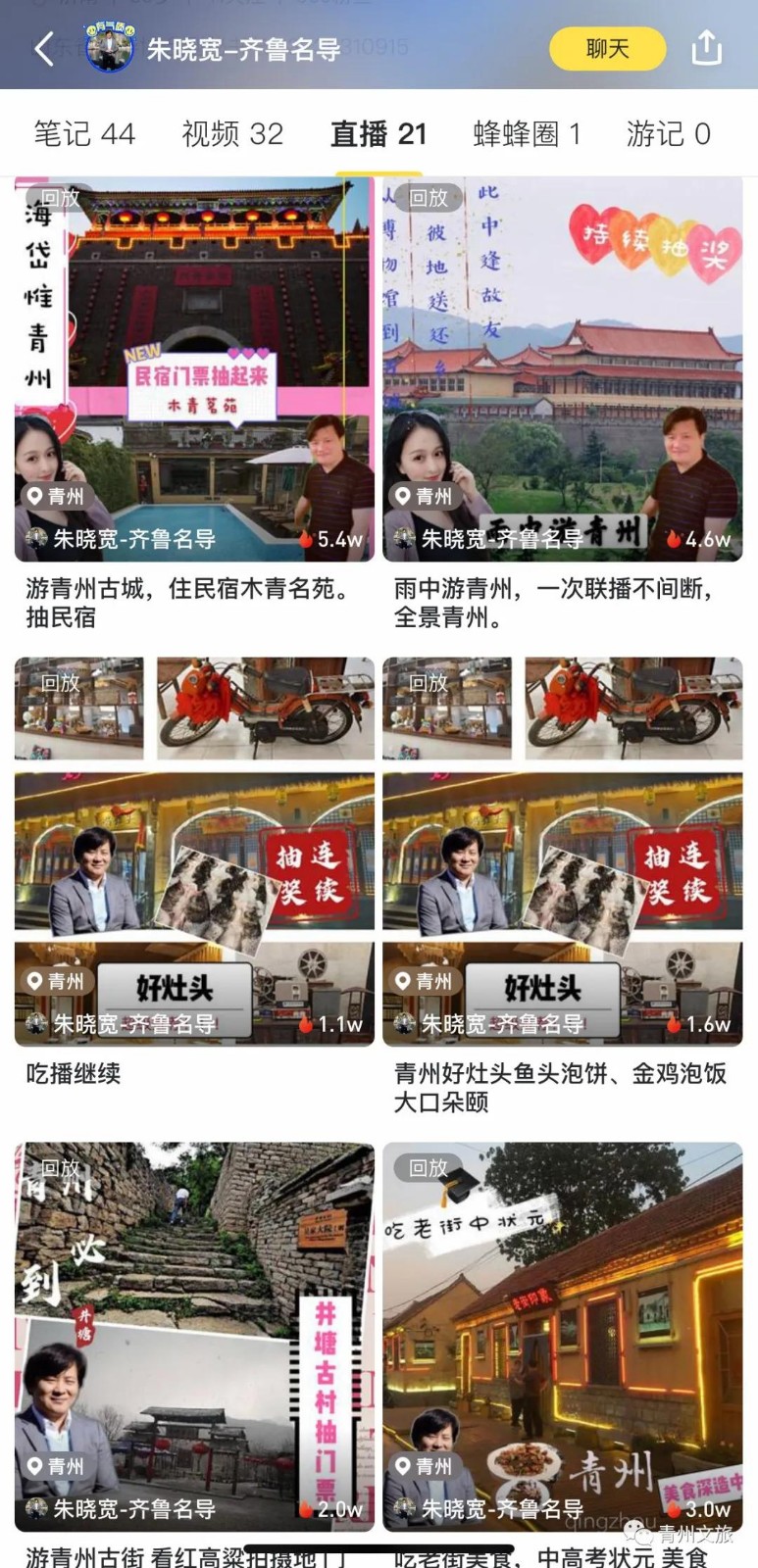The image size is (758, 1568).
Task: Go back using the top-left arrow
Action: [44, 49]
